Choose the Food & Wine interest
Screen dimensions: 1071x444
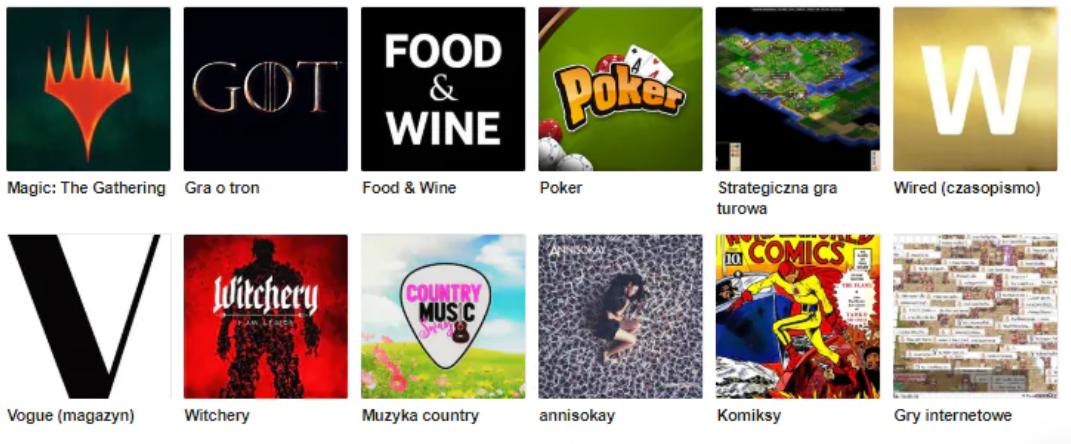[443, 90]
